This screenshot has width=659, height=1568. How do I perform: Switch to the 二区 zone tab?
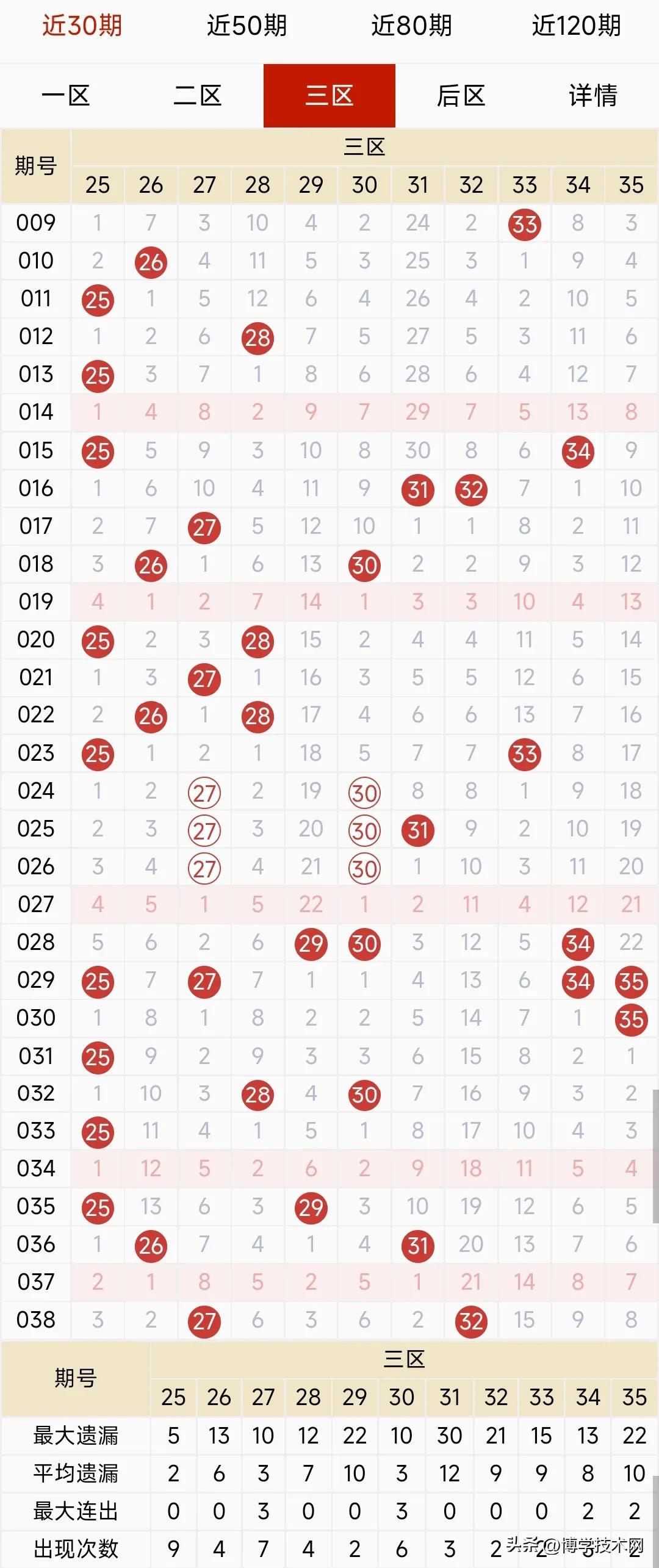pos(198,96)
